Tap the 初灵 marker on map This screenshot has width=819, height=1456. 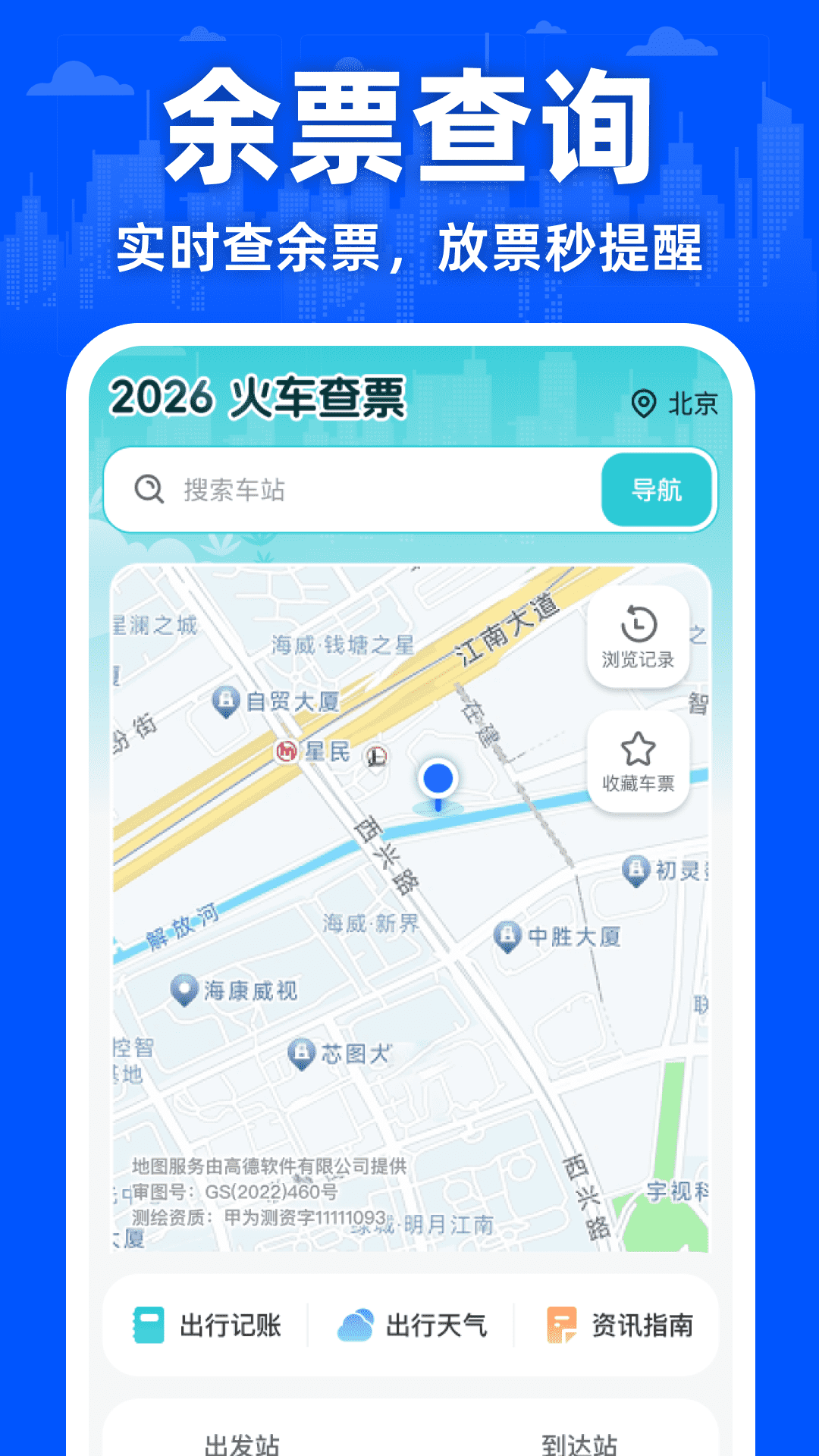click(635, 871)
